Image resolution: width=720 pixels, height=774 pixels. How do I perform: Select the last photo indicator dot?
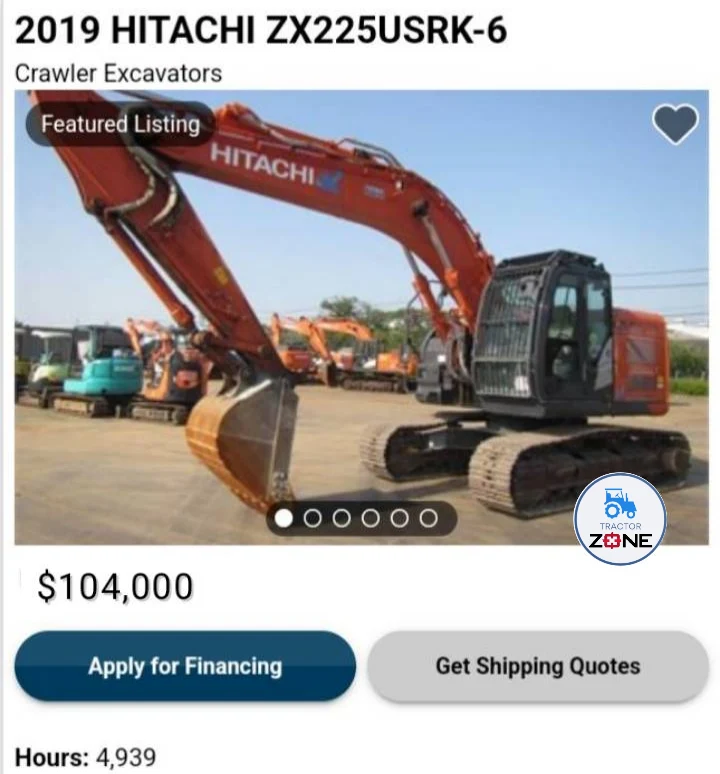(x=428, y=518)
